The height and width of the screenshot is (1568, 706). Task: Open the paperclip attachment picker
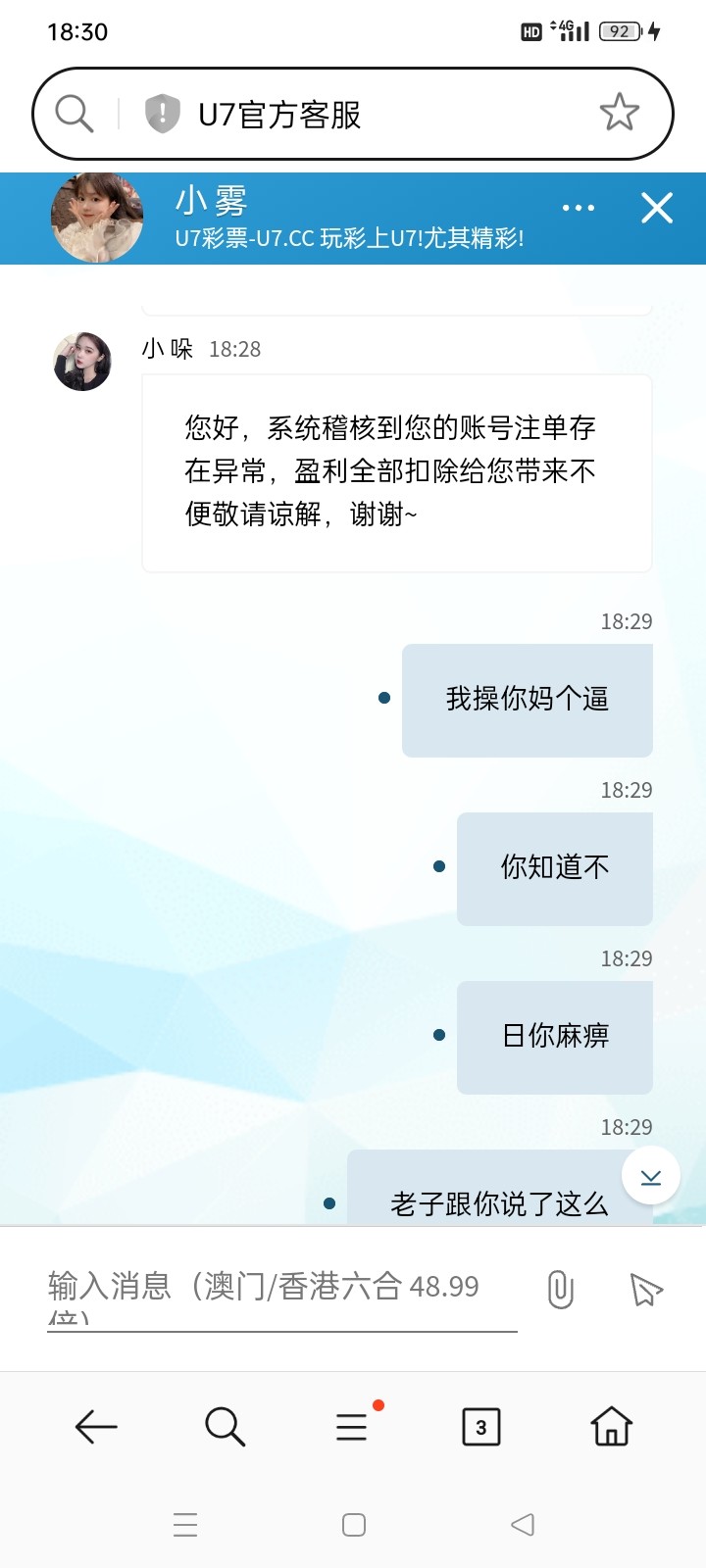(560, 1291)
